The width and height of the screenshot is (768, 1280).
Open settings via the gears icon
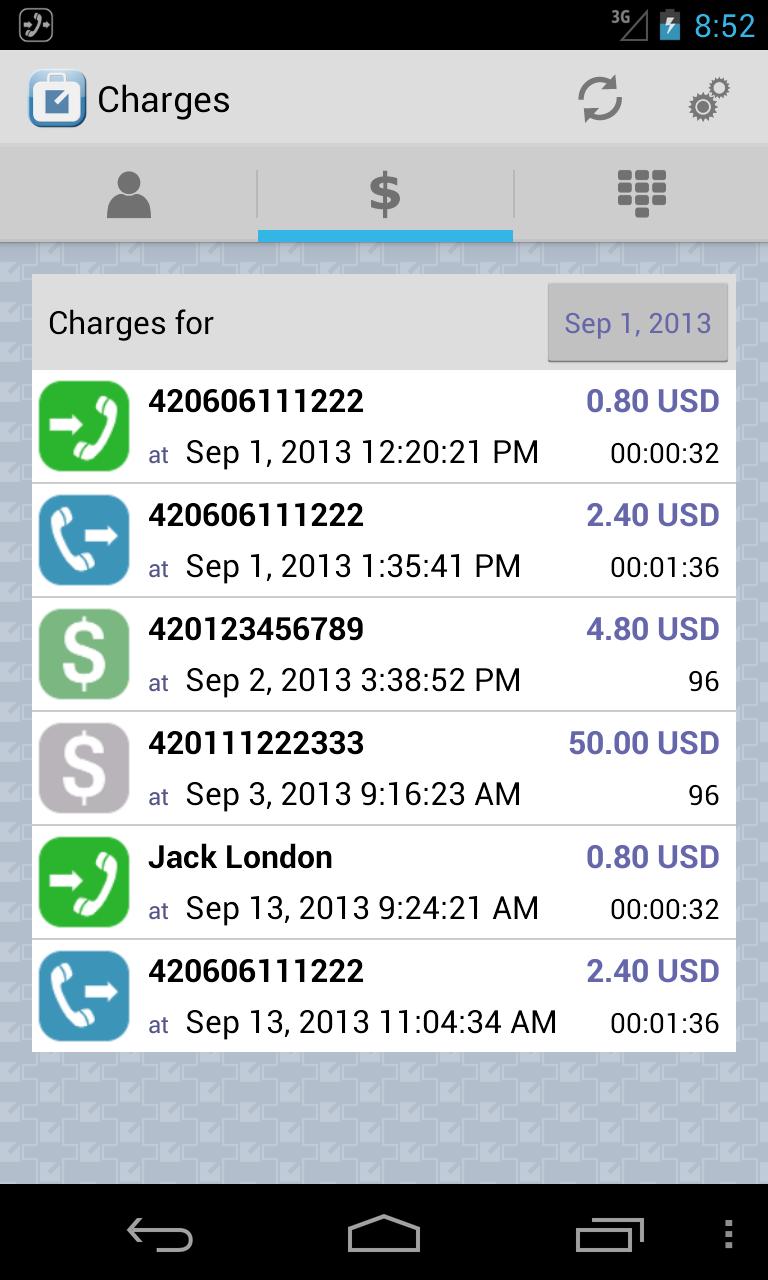point(709,99)
